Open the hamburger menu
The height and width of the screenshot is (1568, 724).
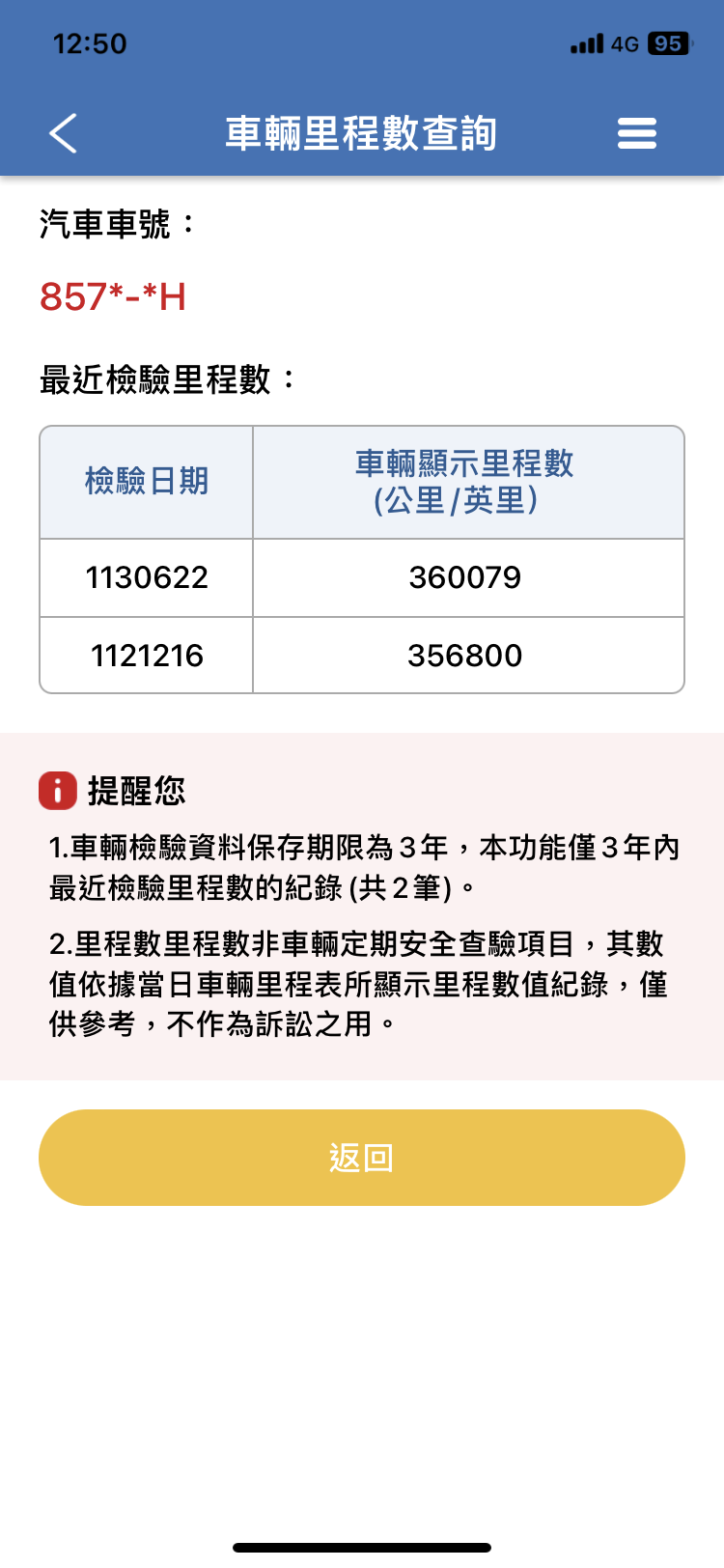tap(637, 133)
